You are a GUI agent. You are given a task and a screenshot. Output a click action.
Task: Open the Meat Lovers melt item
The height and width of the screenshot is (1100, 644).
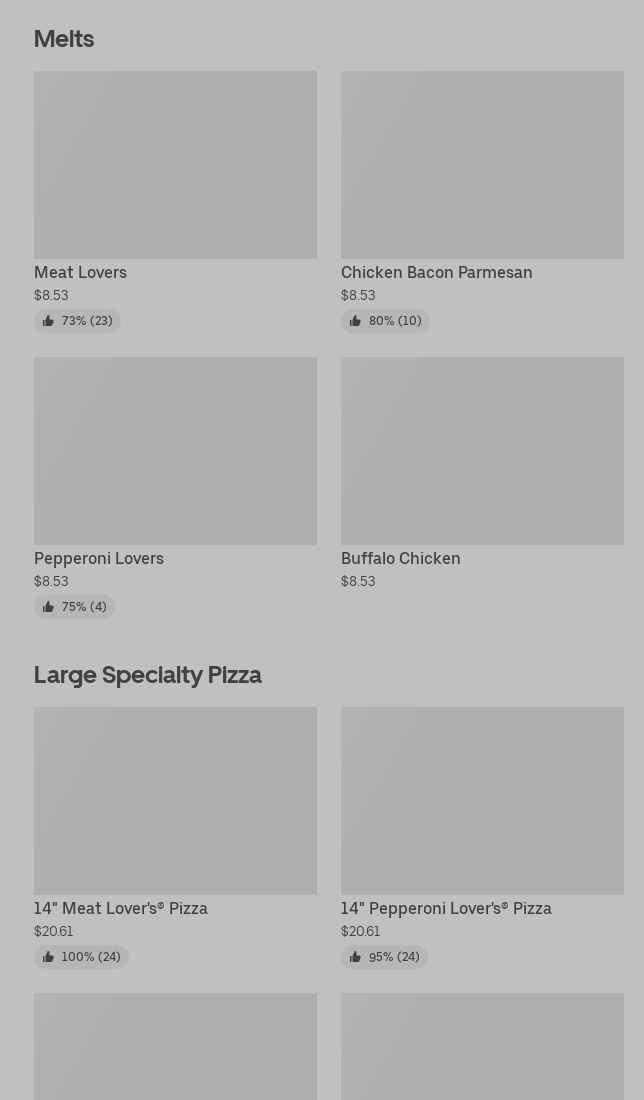(x=175, y=165)
